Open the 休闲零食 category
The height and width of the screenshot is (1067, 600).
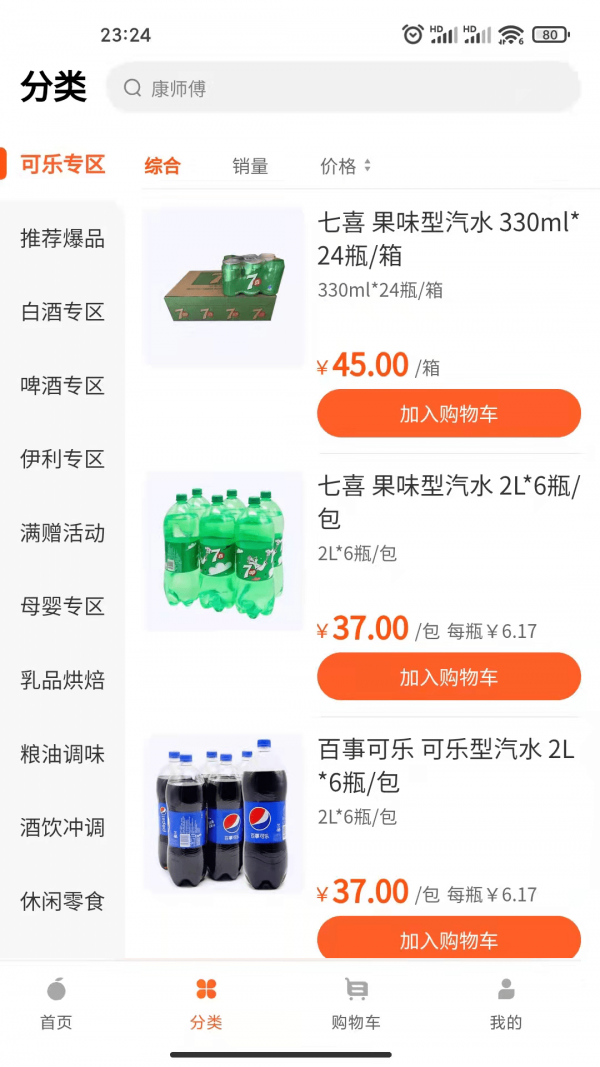[62, 901]
